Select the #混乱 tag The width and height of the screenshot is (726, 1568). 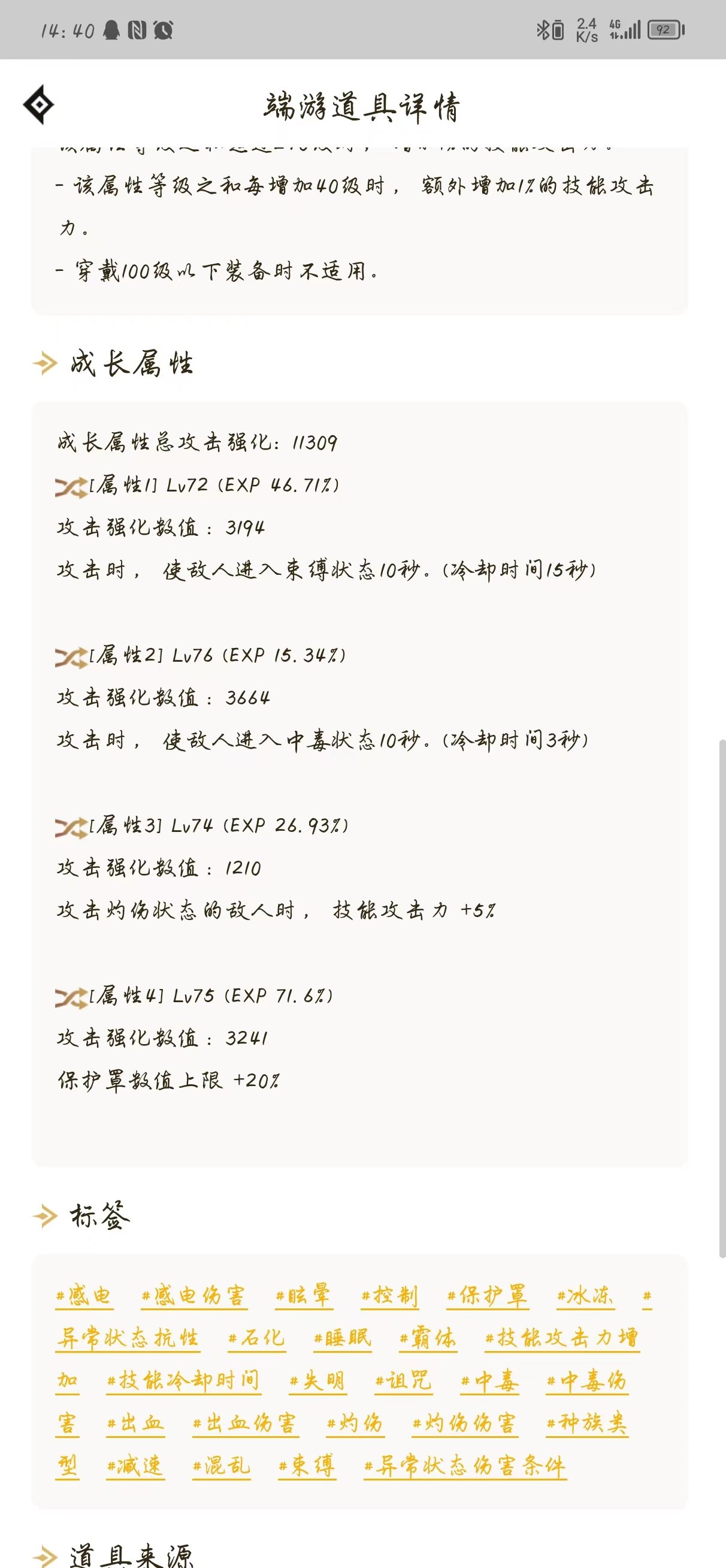[222, 1466]
